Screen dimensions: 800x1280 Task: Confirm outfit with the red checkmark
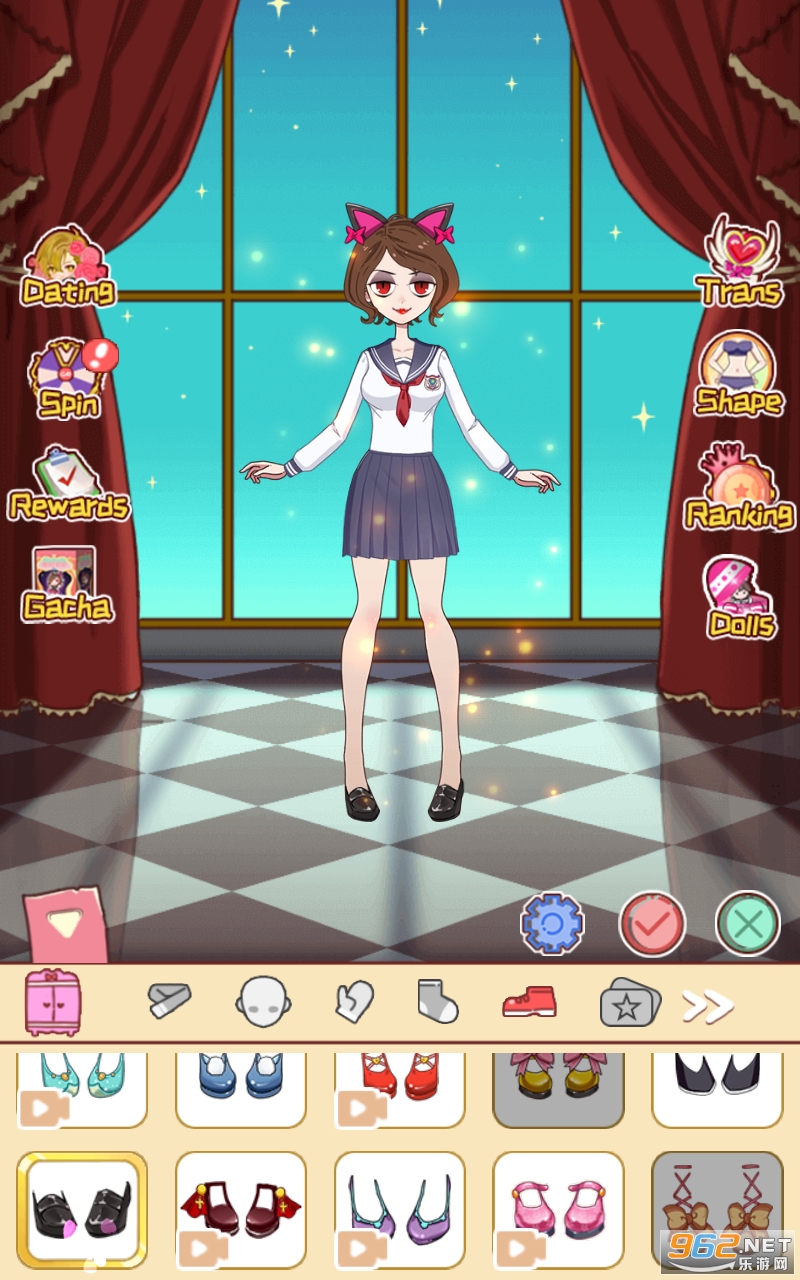652,922
